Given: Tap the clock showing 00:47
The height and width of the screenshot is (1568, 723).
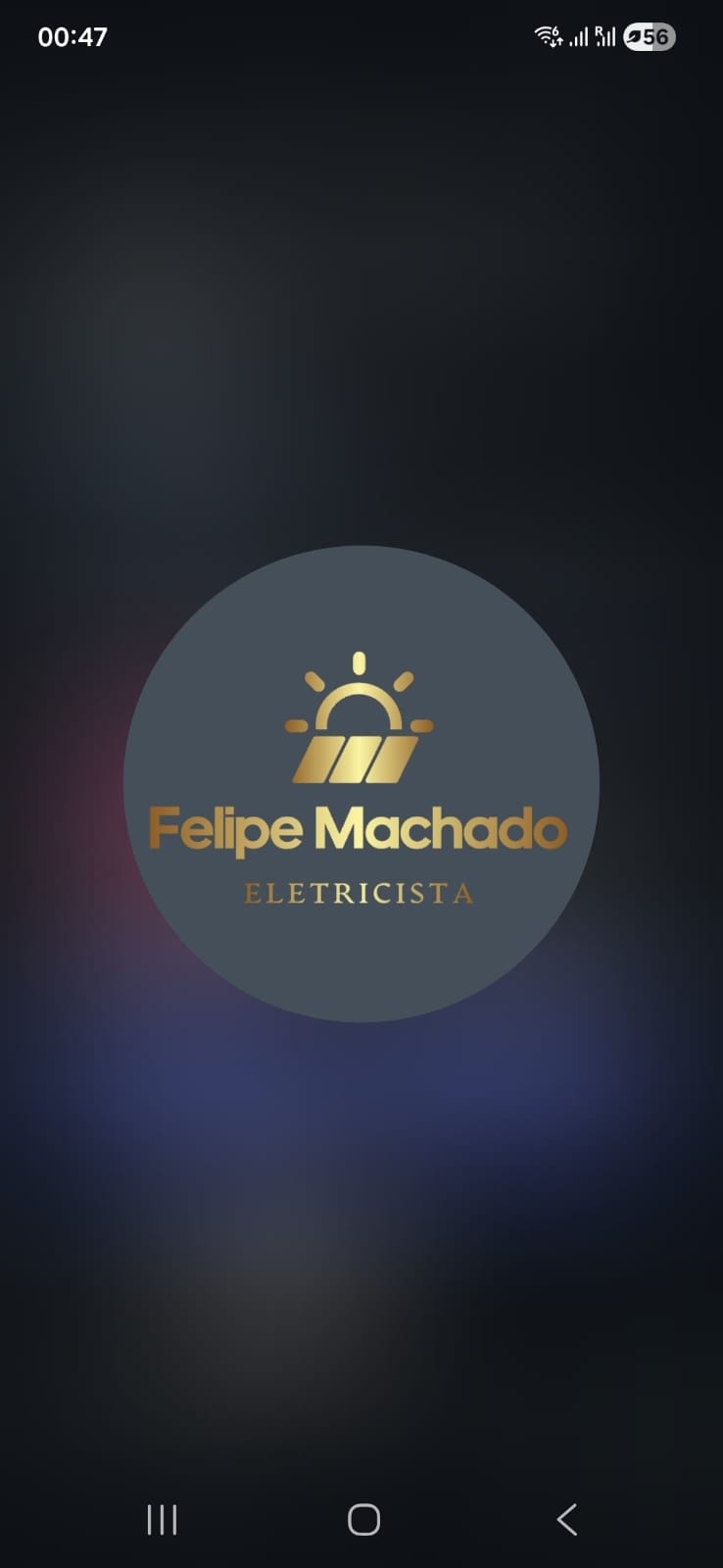Looking at the screenshot, I should (73, 37).
